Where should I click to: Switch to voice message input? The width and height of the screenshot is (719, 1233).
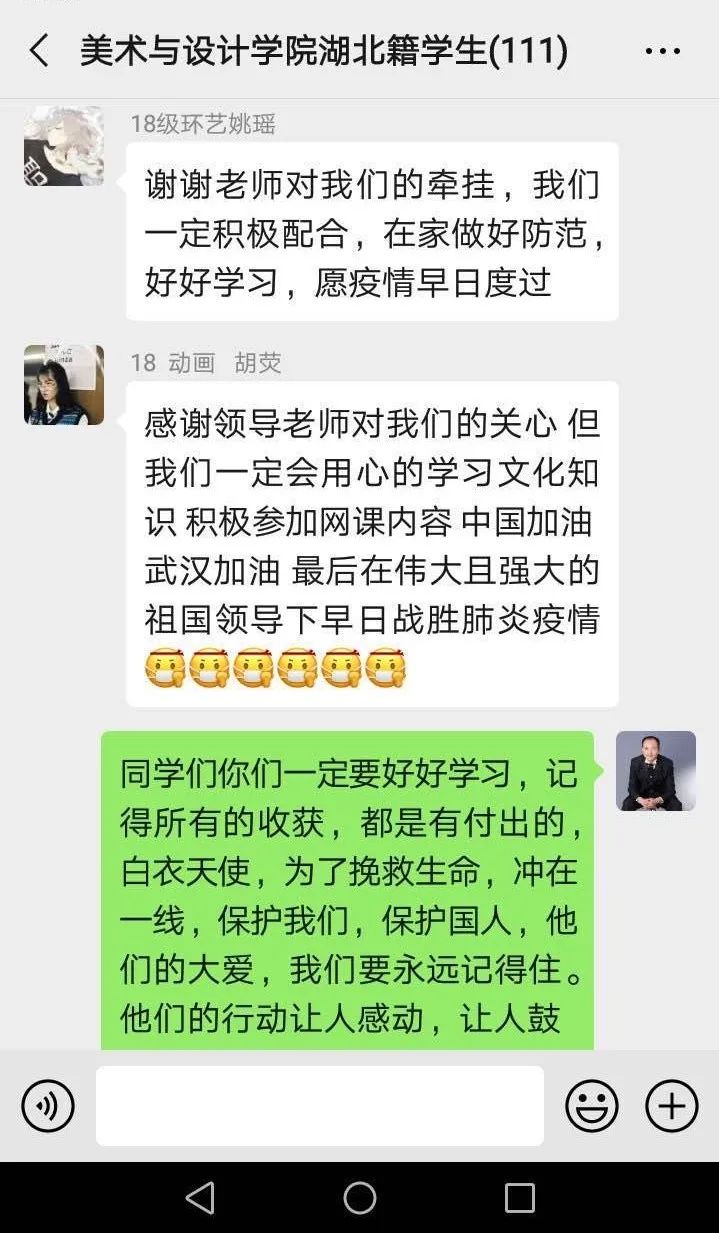[x=48, y=1106]
